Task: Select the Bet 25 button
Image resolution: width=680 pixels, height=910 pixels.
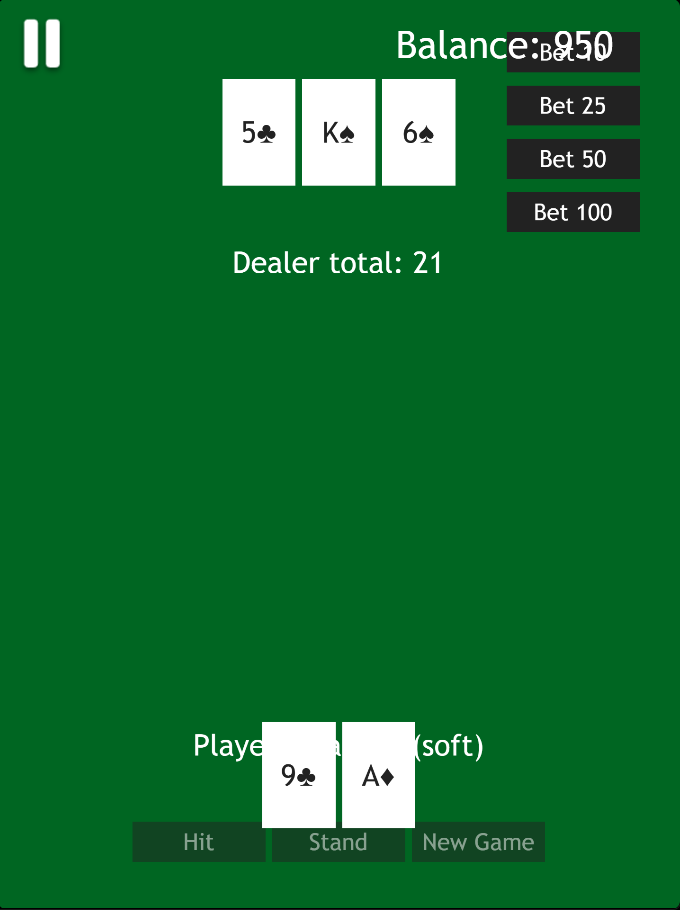Action: (x=573, y=106)
